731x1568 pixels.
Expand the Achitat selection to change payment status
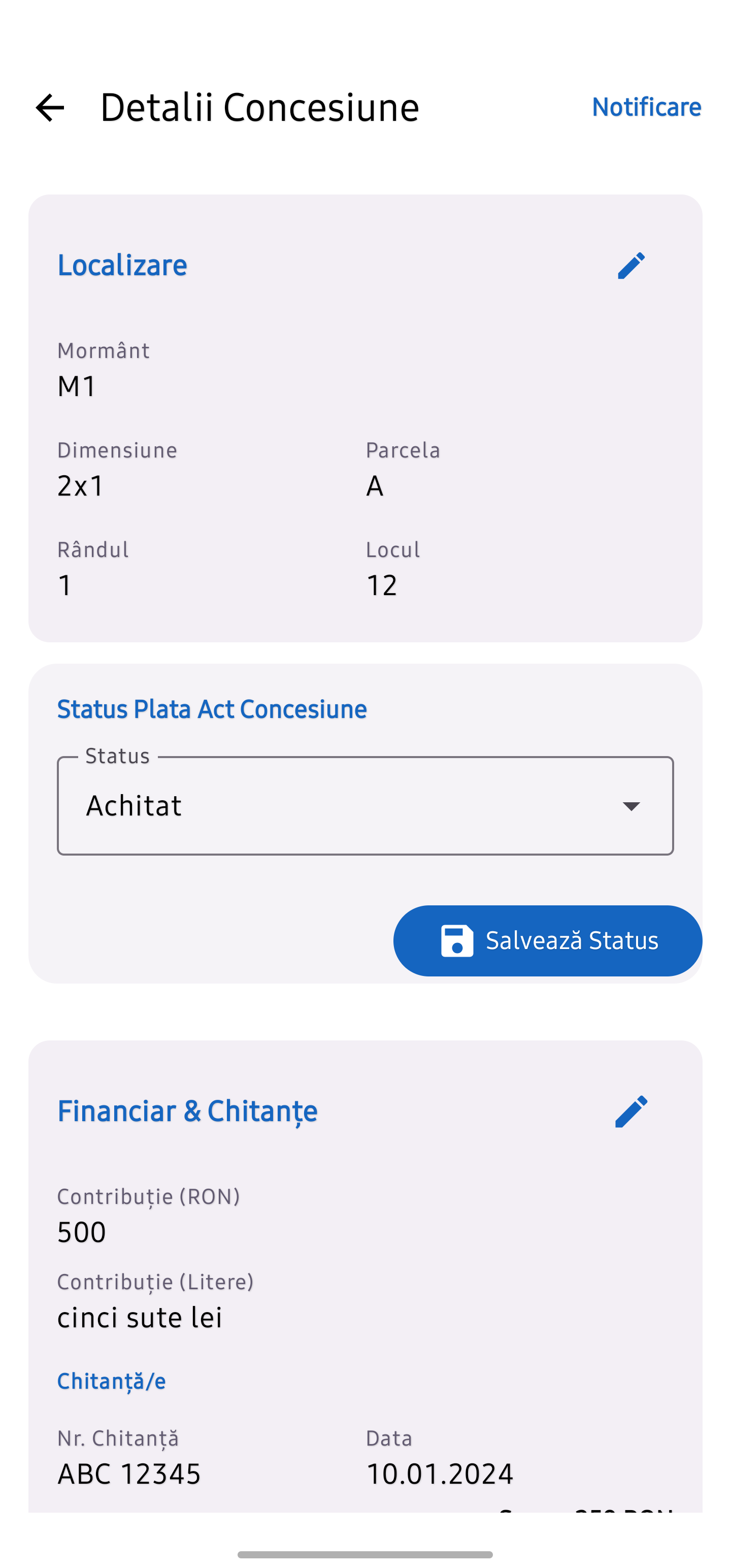point(365,806)
